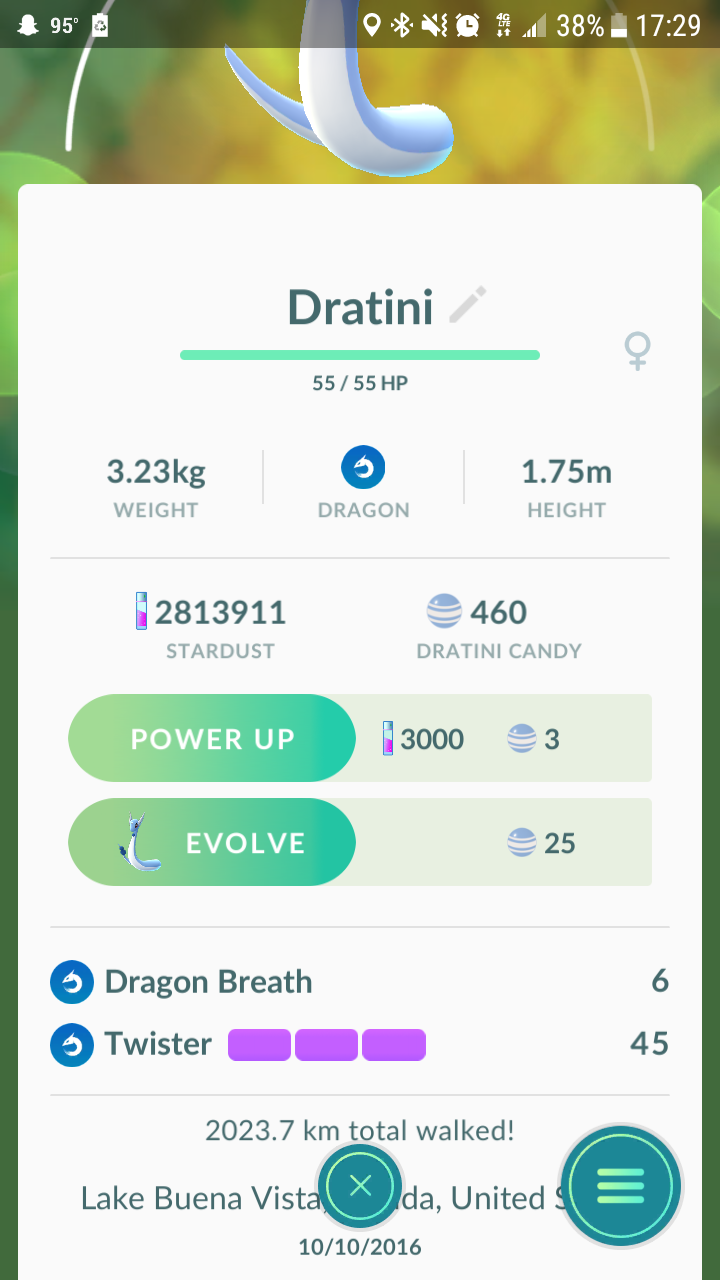This screenshot has width=720, height=1280.
Task: Edit Dratini's nickname with the pencil icon
Action: tap(467, 305)
